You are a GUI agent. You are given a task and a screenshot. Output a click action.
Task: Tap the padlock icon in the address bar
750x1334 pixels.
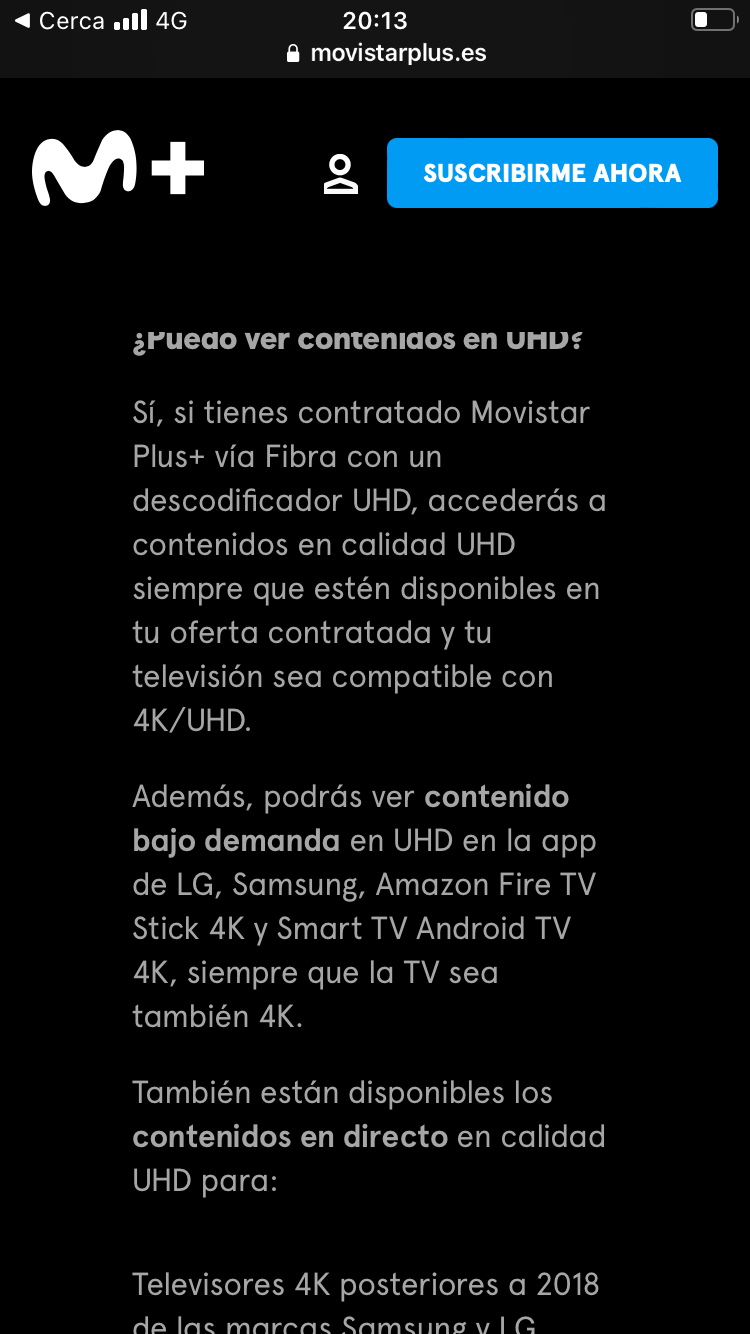click(293, 52)
